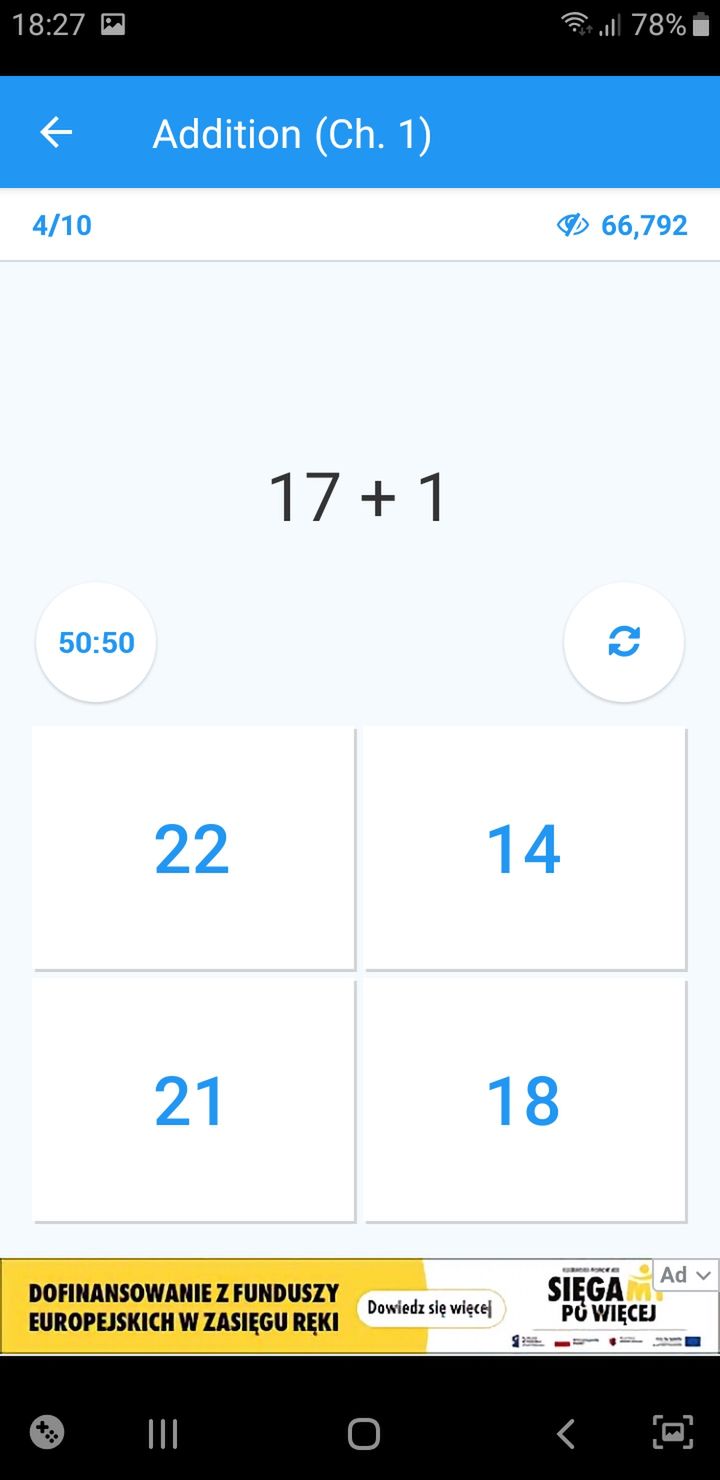720x1480 pixels.
Task: Pick answer 21
Action: pos(193,1101)
